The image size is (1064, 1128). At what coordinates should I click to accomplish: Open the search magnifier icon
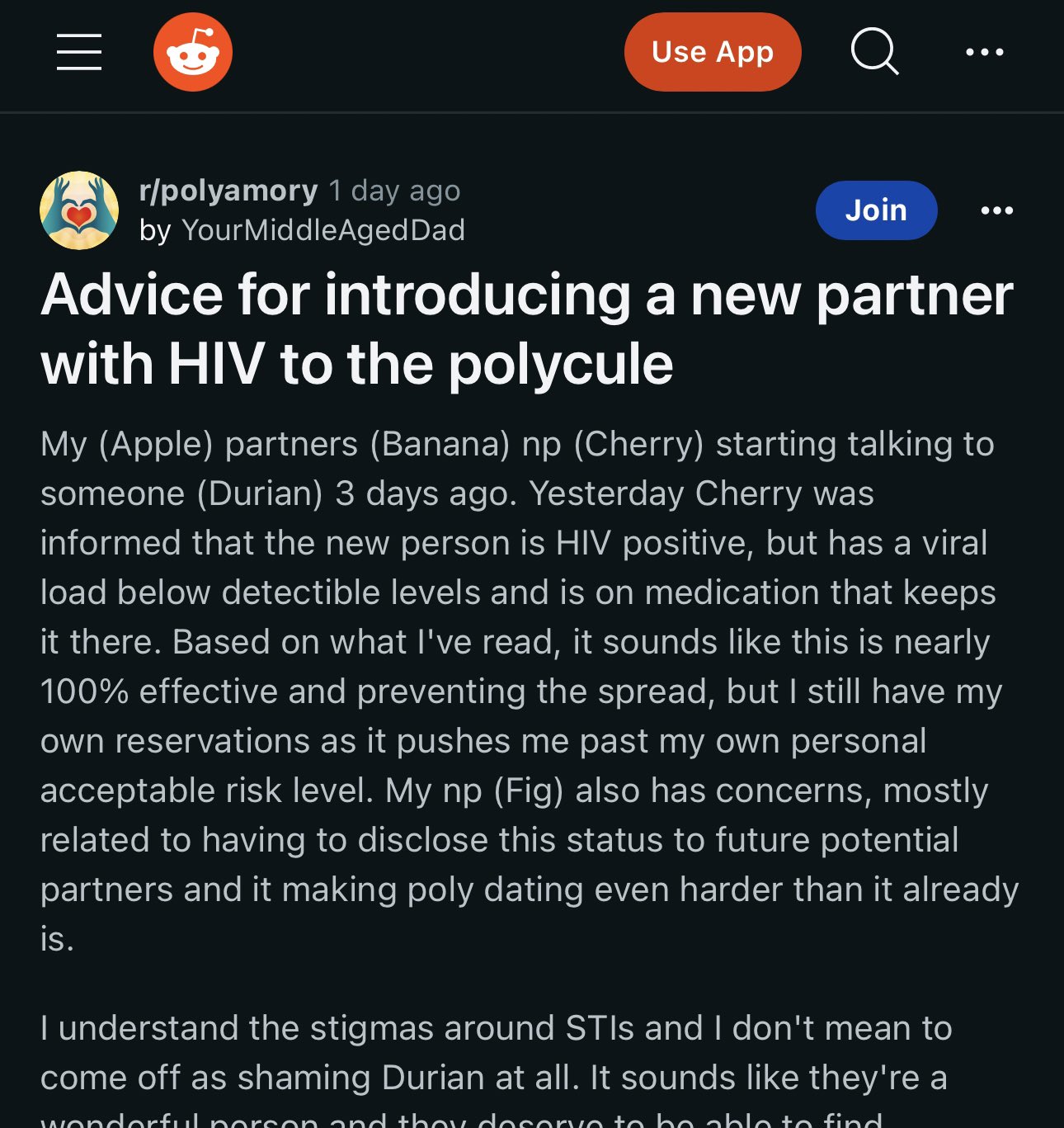pos(874,52)
